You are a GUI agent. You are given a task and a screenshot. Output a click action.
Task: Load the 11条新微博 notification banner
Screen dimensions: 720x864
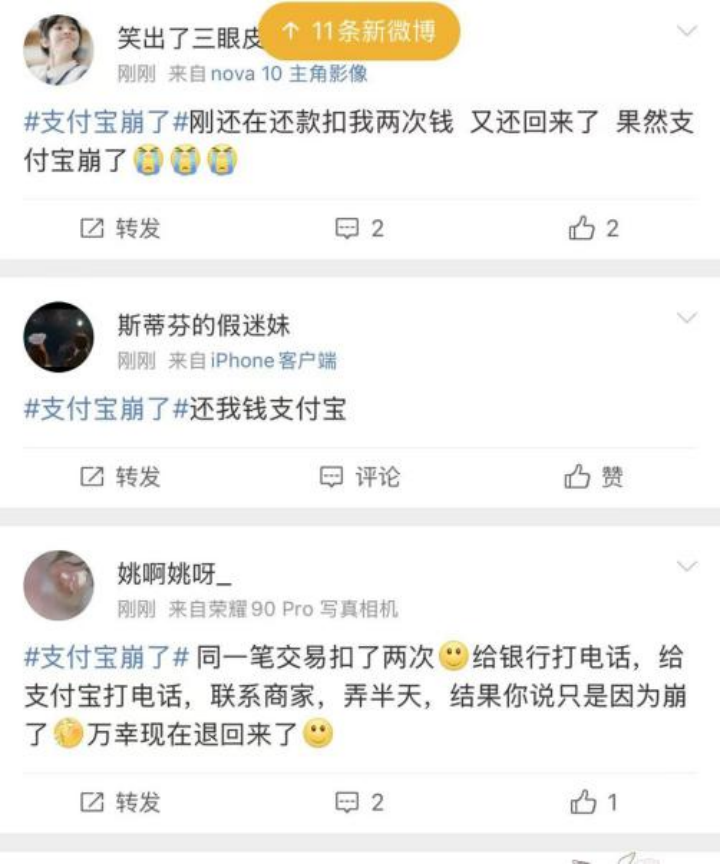pos(360,32)
